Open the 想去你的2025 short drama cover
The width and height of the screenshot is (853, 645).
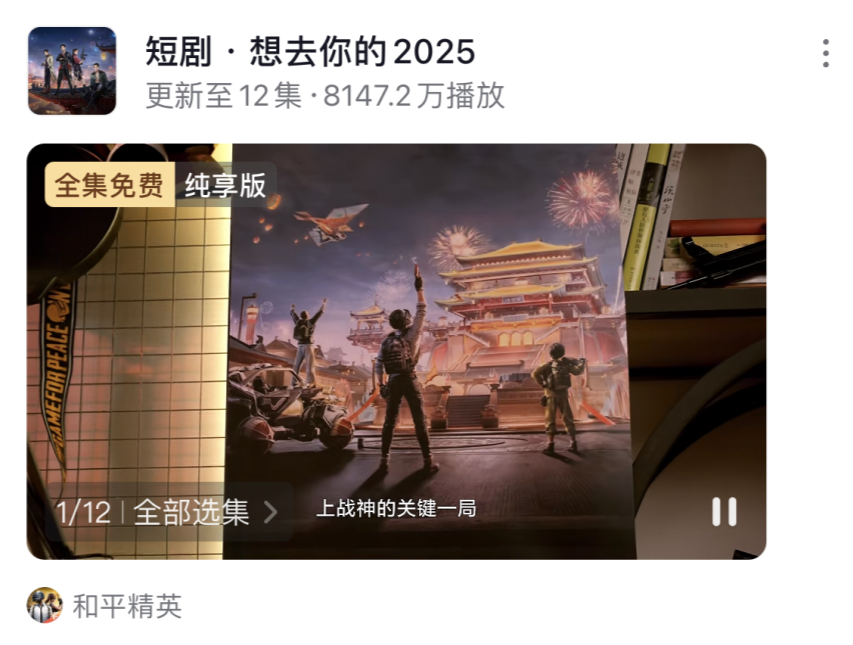(x=72, y=70)
